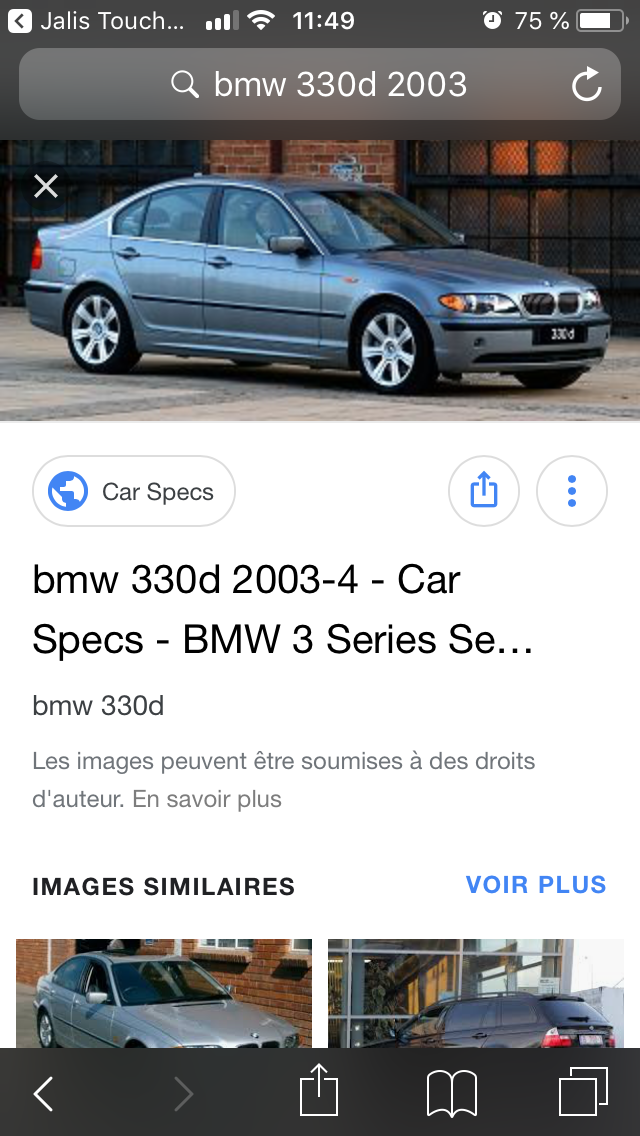Close the image preview
This screenshot has width=640, height=1136.
pyautogui.click(x=46, y=186)
